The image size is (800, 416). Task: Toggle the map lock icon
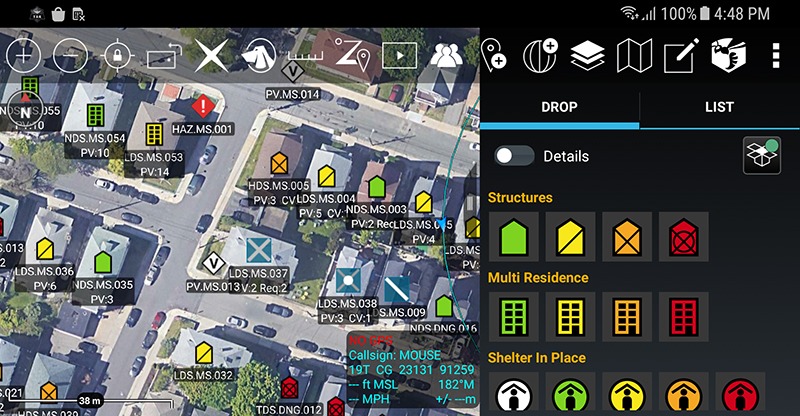116,55
